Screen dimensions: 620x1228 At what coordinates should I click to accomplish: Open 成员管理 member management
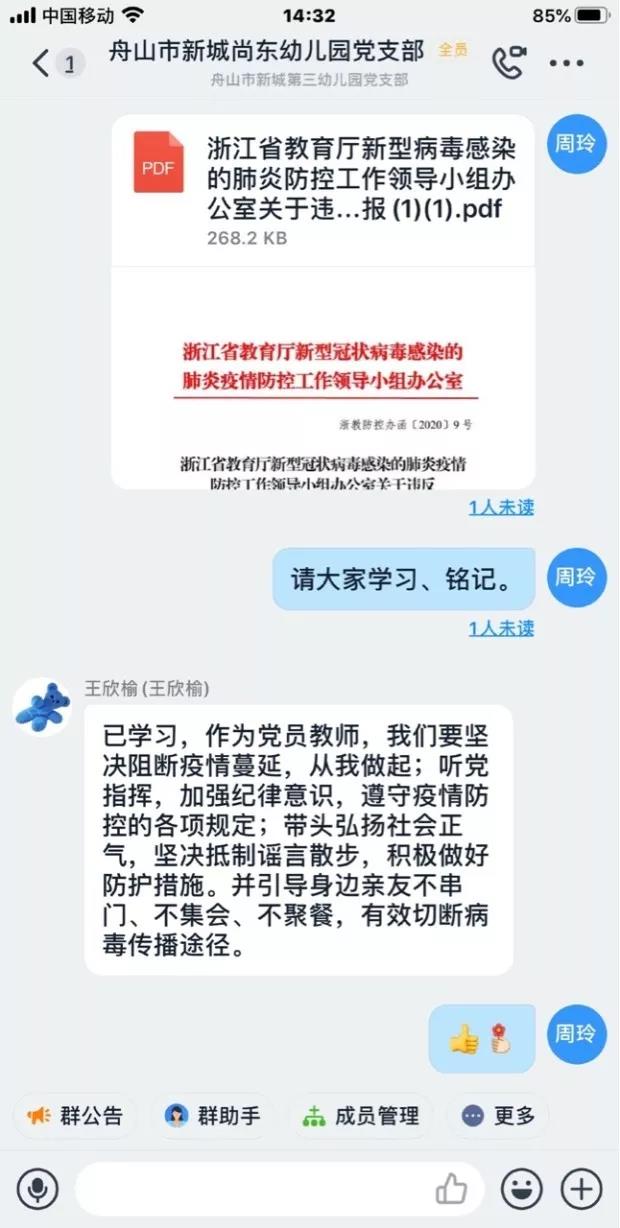pyautogui.click(x=361, y=1116)
